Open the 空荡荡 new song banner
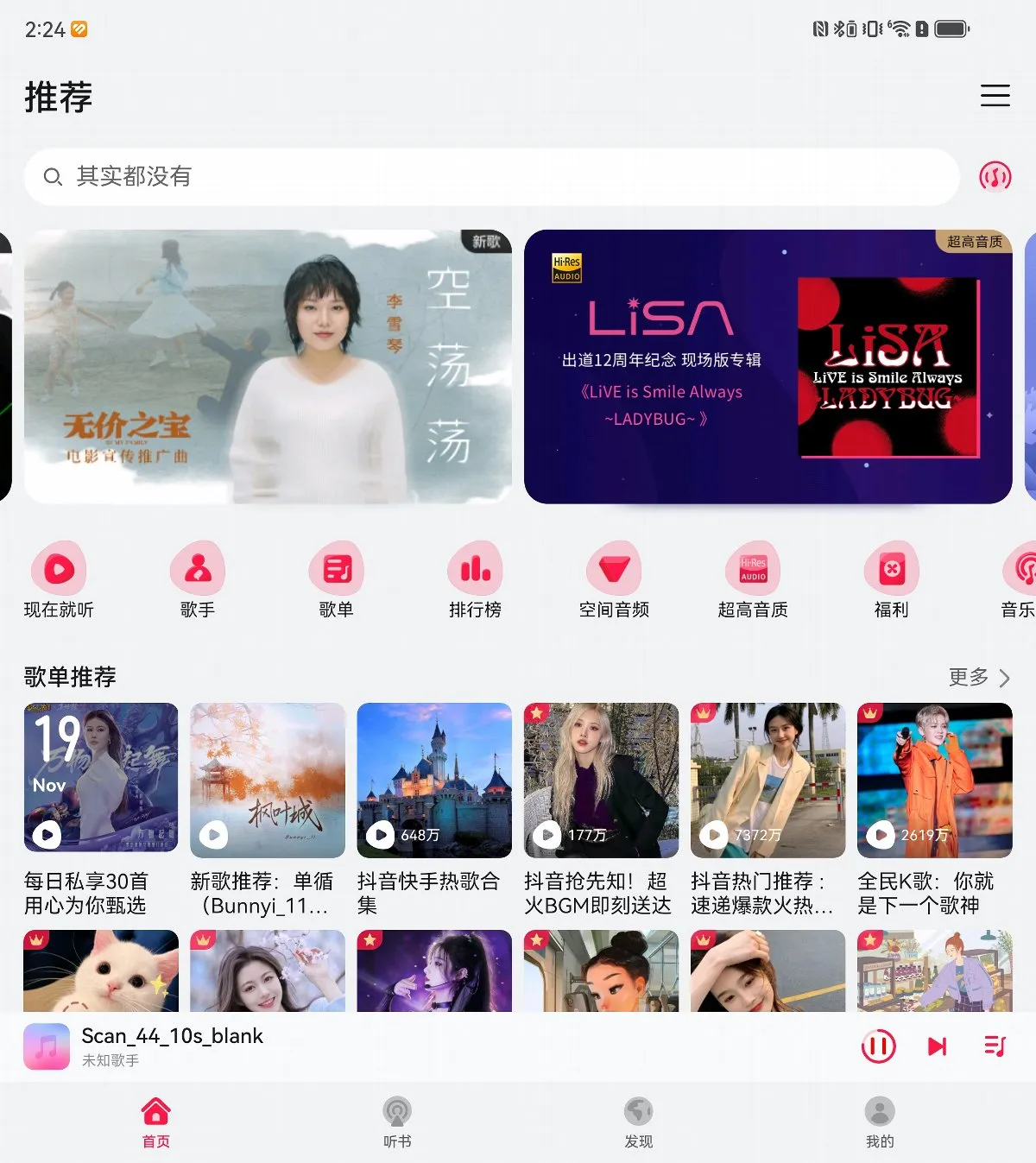Viewport: 1036px width, 1163px height. pos(268,367)
